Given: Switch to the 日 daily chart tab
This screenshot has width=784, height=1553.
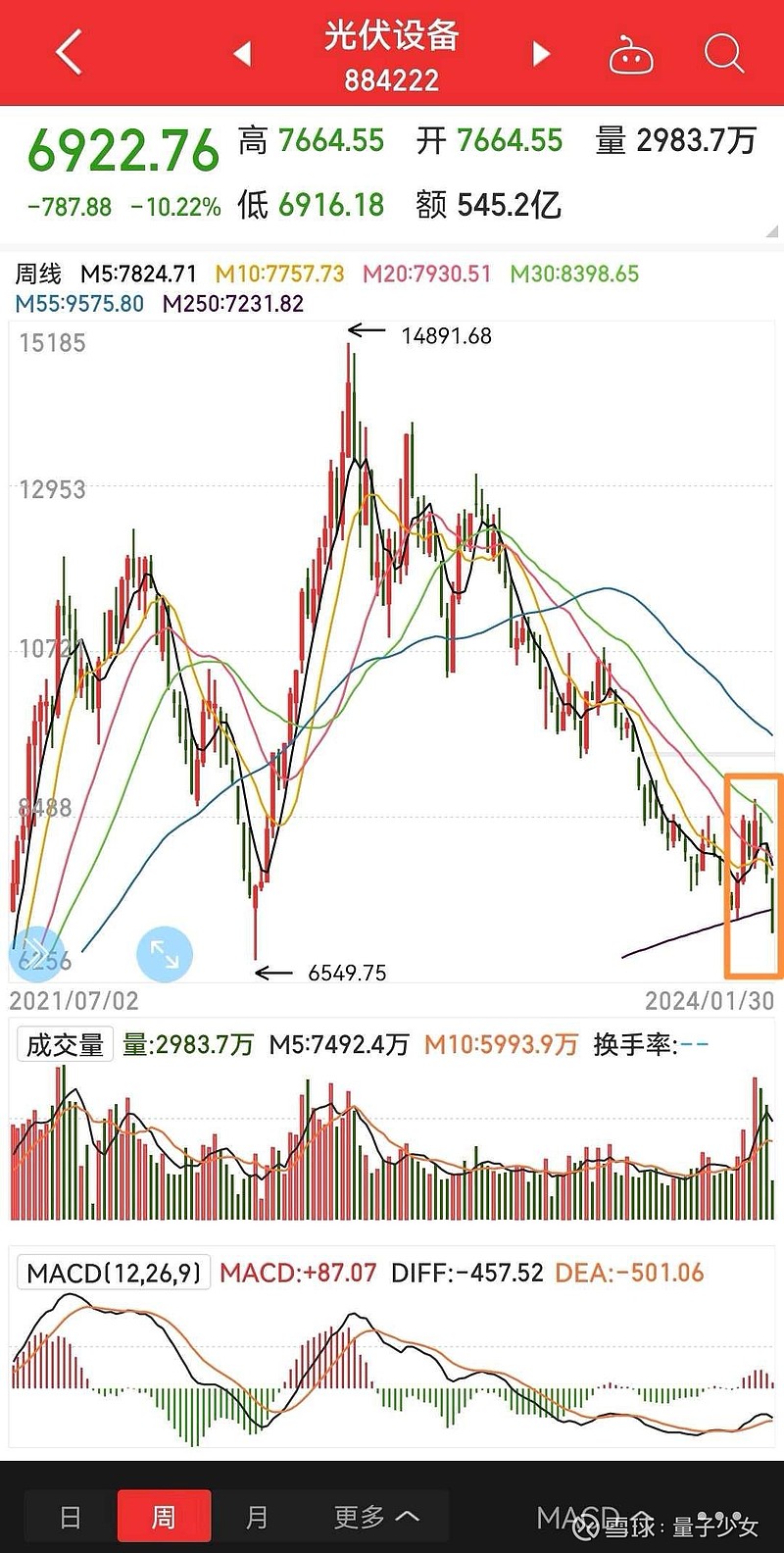Looking at the screenshot, I should point(71,1517).
